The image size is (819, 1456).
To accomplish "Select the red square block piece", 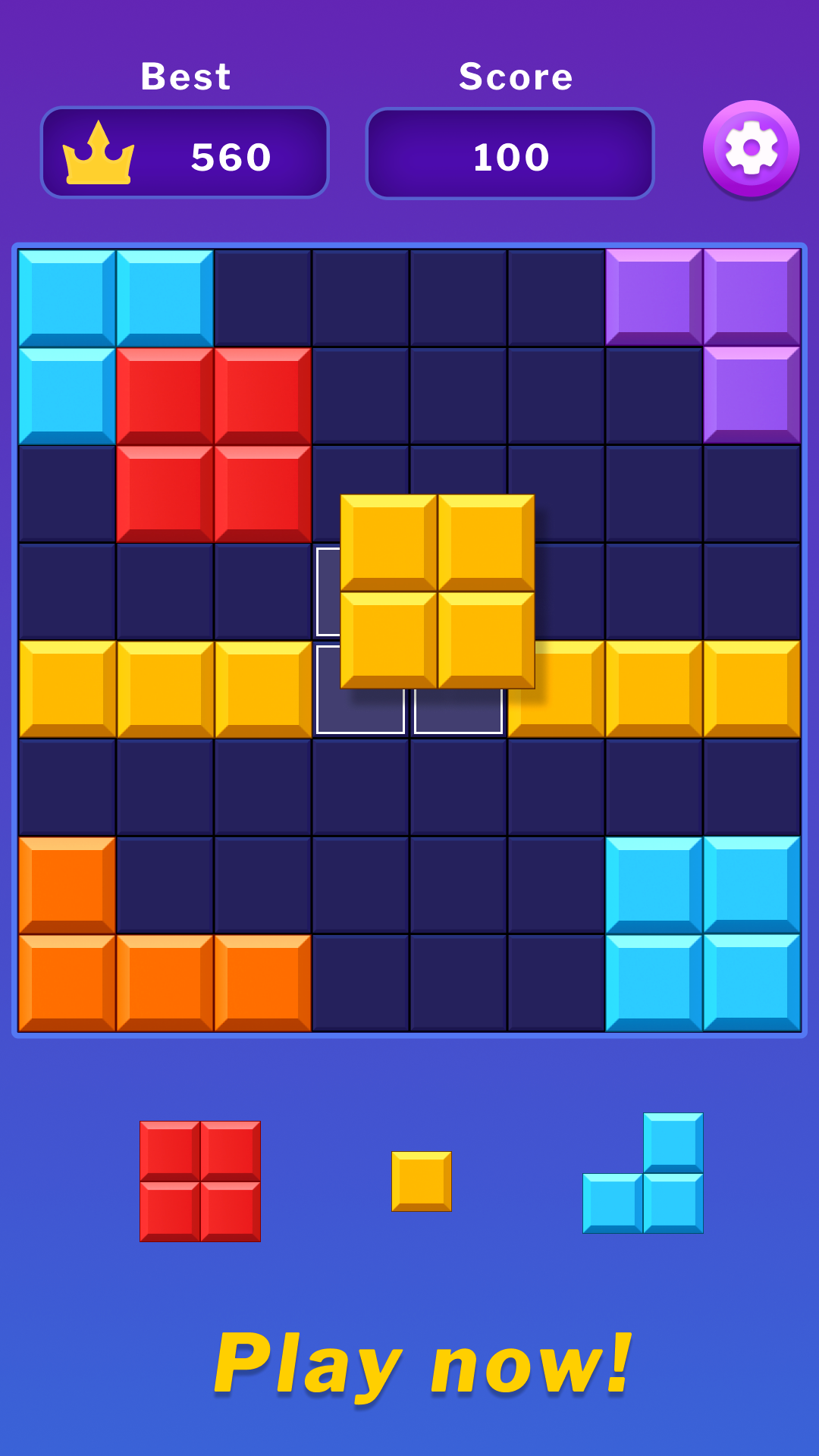I will click(x=200, y=1181).
